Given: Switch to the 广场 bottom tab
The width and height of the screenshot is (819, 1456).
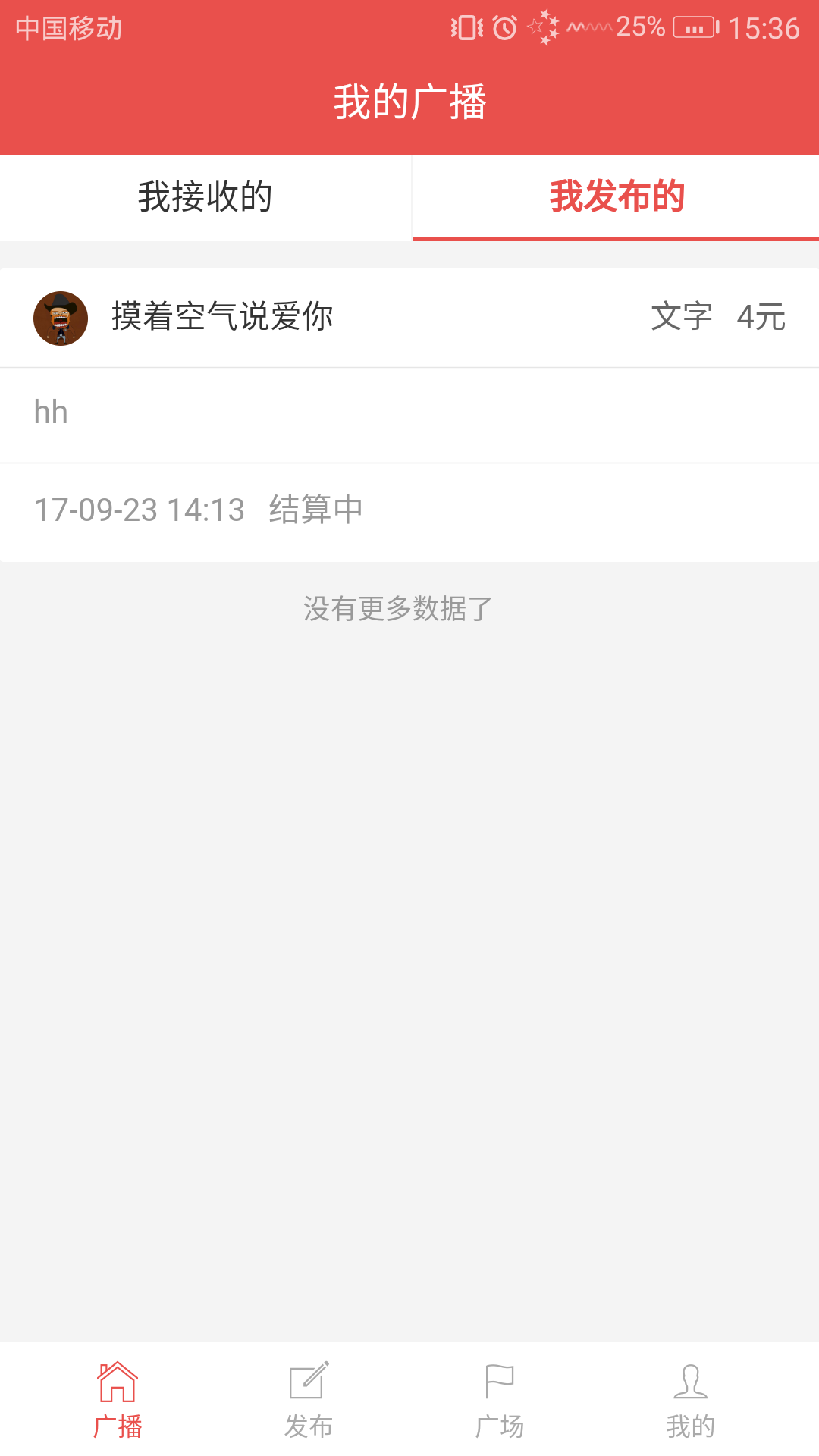Looking at the screenshot, I should coord(500,1399).
